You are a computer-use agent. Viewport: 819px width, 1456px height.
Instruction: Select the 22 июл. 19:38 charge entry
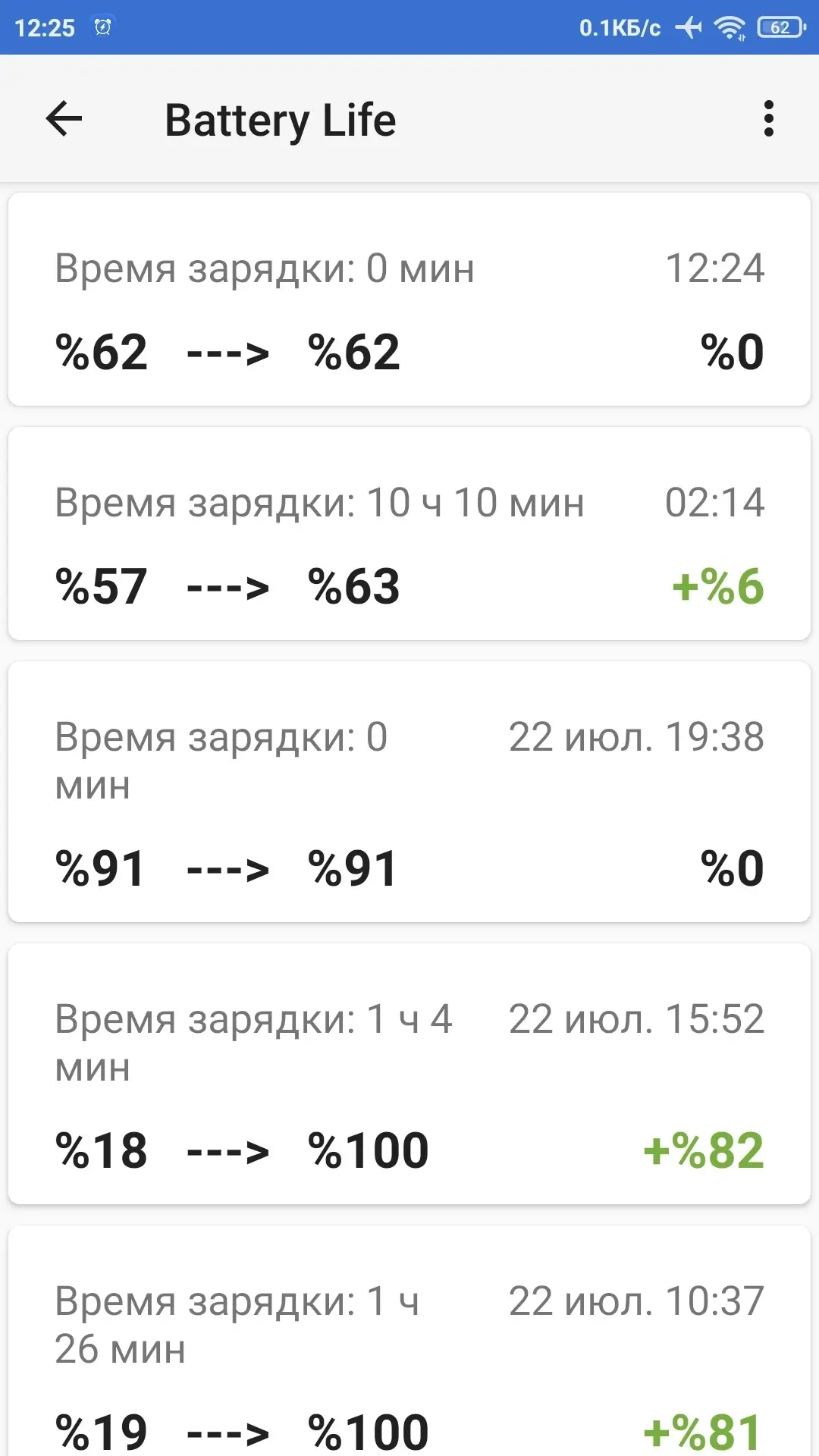pos(409,792)
